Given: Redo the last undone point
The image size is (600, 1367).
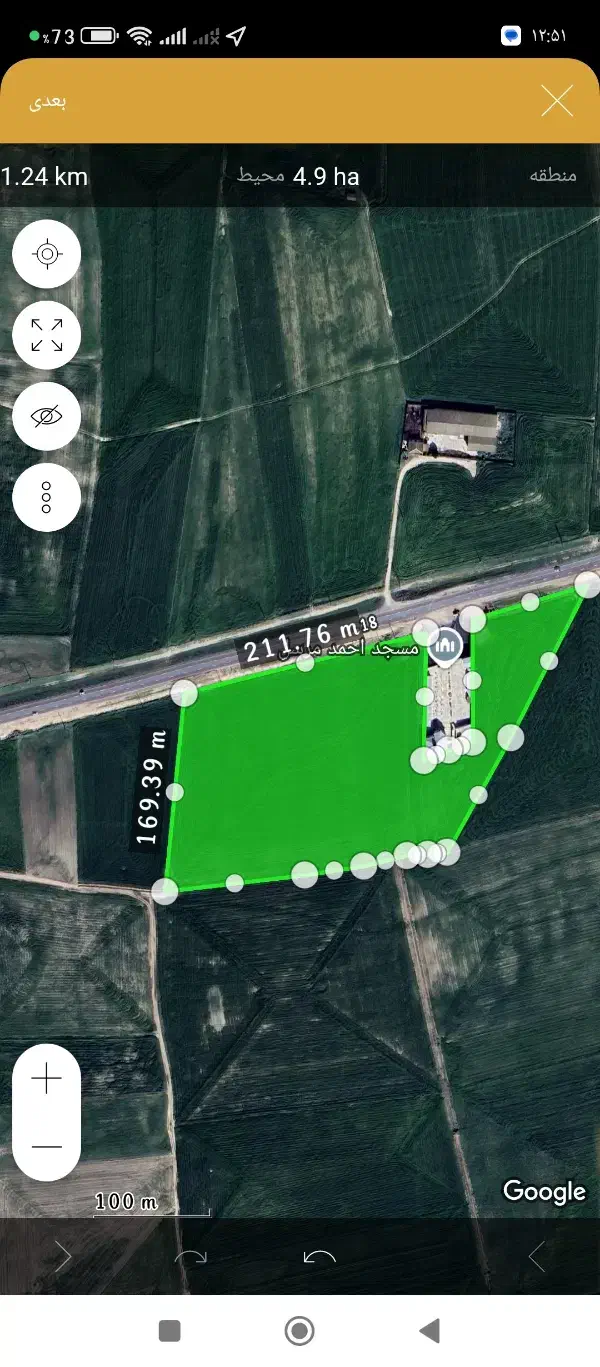Looking at the screenshot, I should tap(190, 1257).
